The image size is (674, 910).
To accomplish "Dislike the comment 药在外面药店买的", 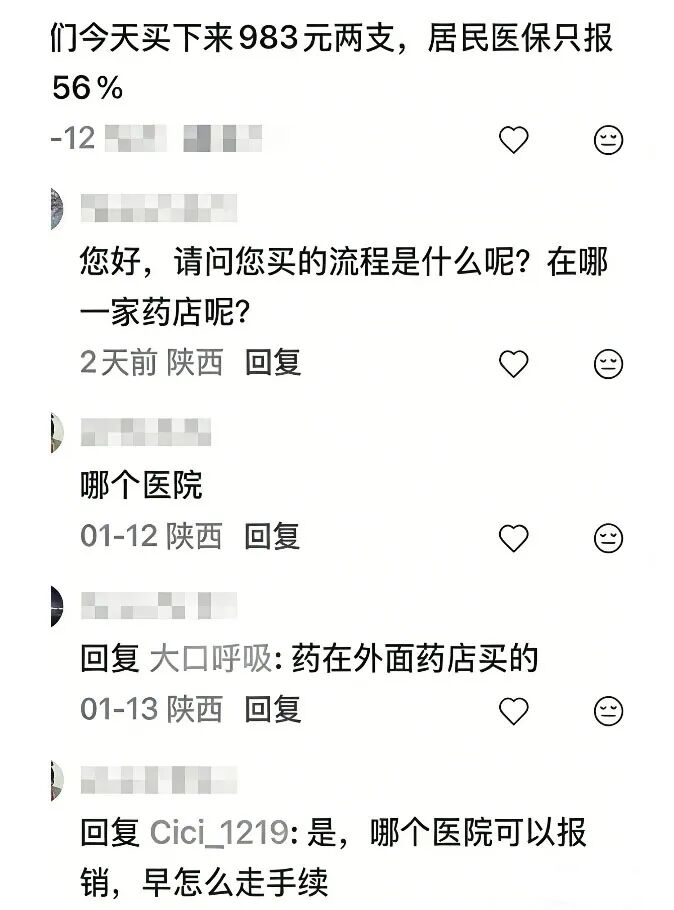I will tap(608, 711).
